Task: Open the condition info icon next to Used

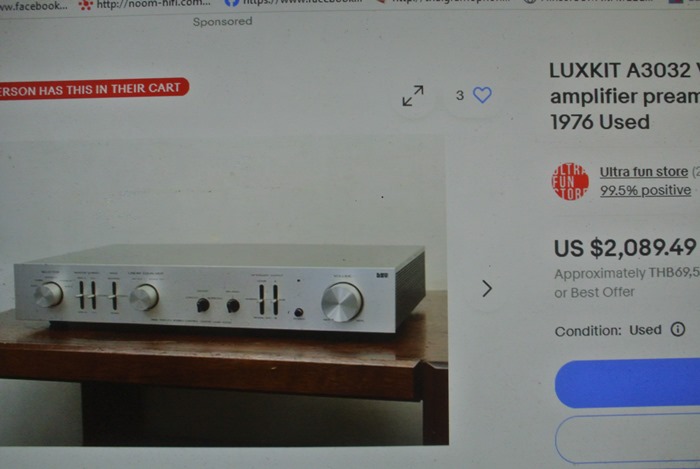Action: (678, 329)
